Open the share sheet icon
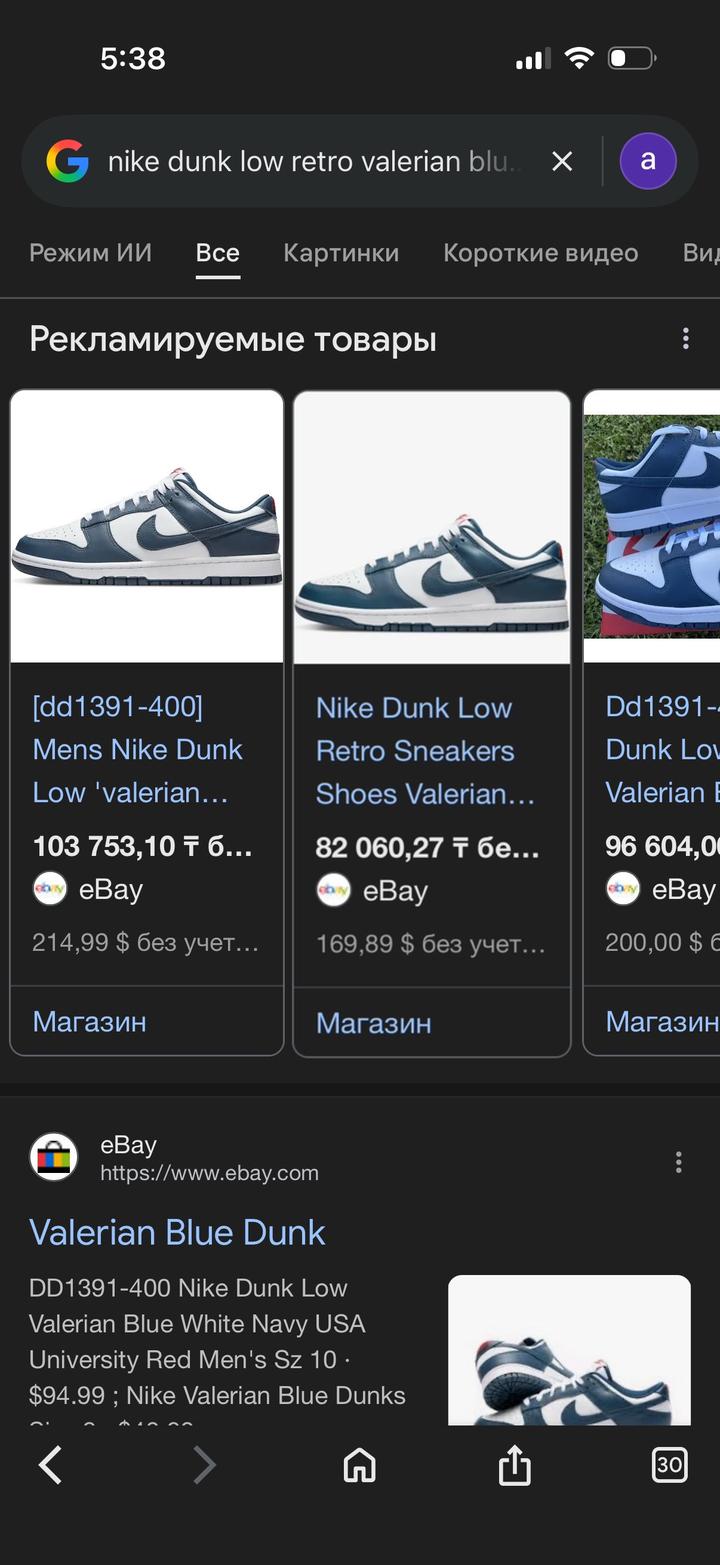Image resolution: width=720 pixels, height=1565 pixels. (x=514, y=1465)
